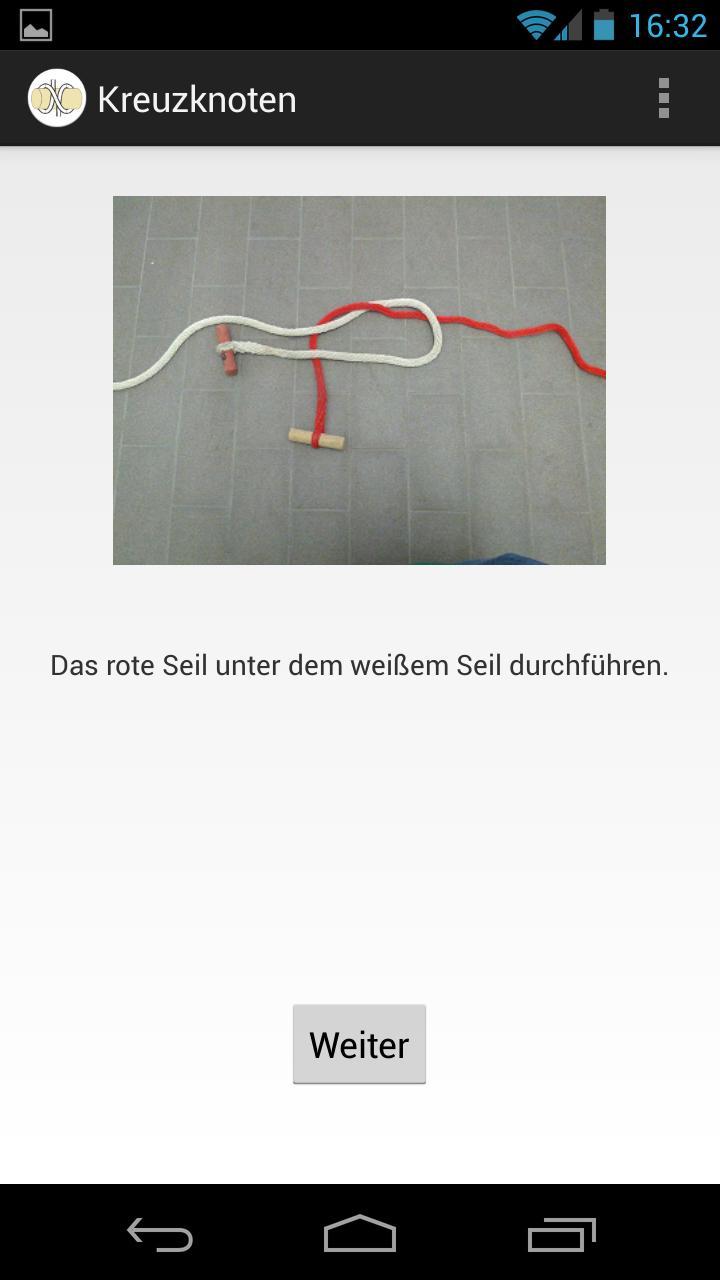
Task: Return to the home screen
Action: 360,1235
